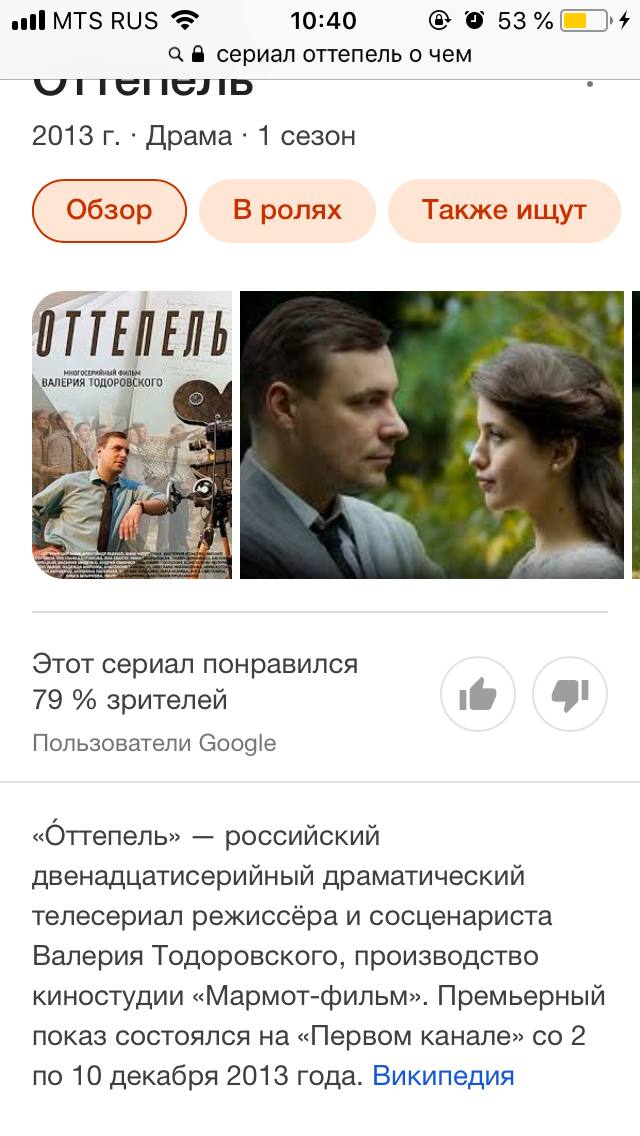
Task: Open the Также ищут chip
Action: [x=503, y=210]
